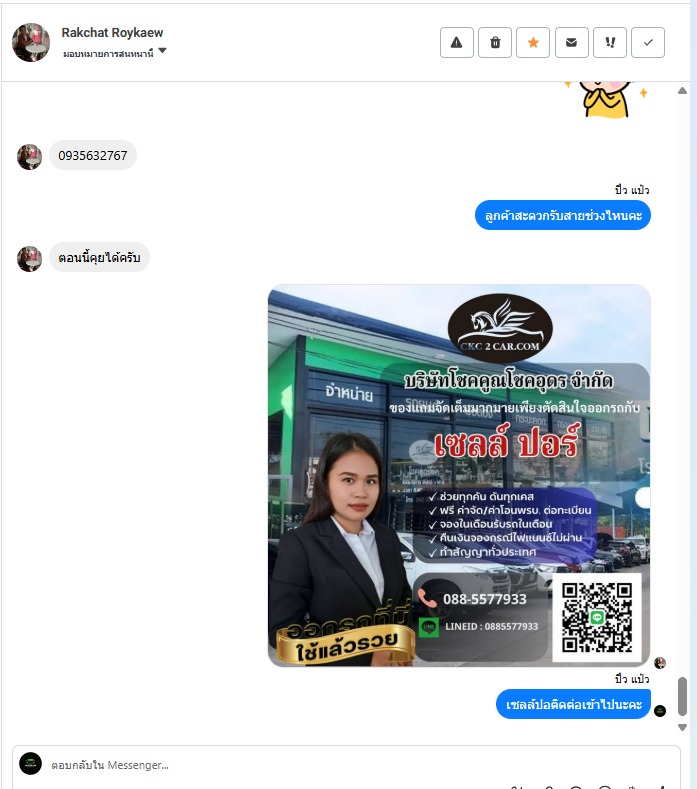Screen dimensions: 697x789
Task: Flag conversation with the warning triangle icon
Action: click(x=457, y=42)
